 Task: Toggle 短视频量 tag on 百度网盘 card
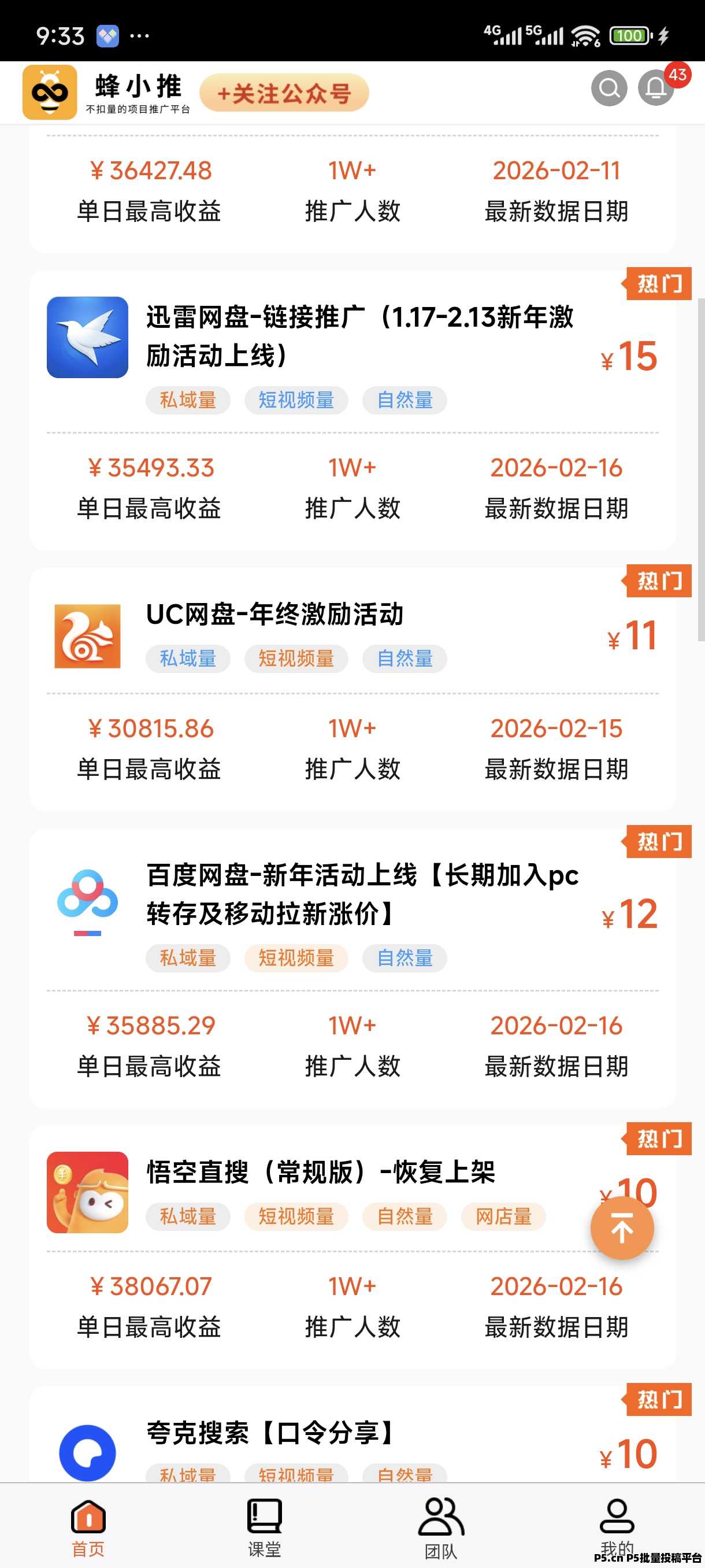296,958
